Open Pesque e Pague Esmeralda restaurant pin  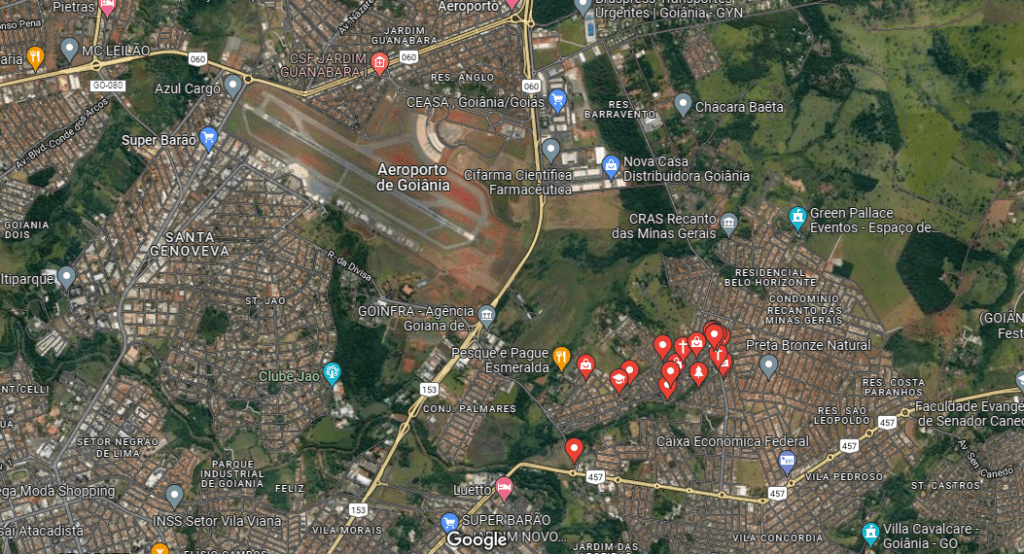pos(562,356)
